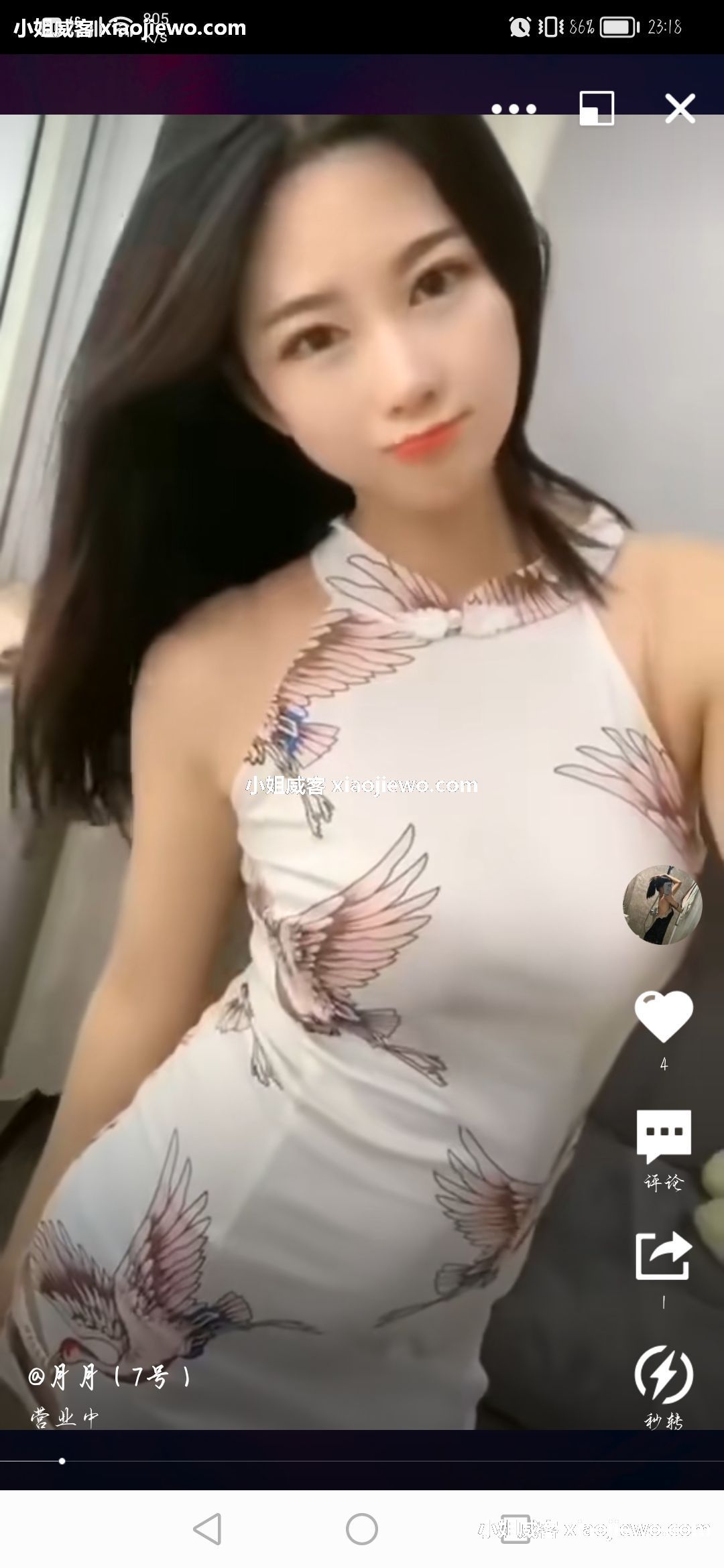
Task: Seek using the video progress bar
Action: (362, 1461)
